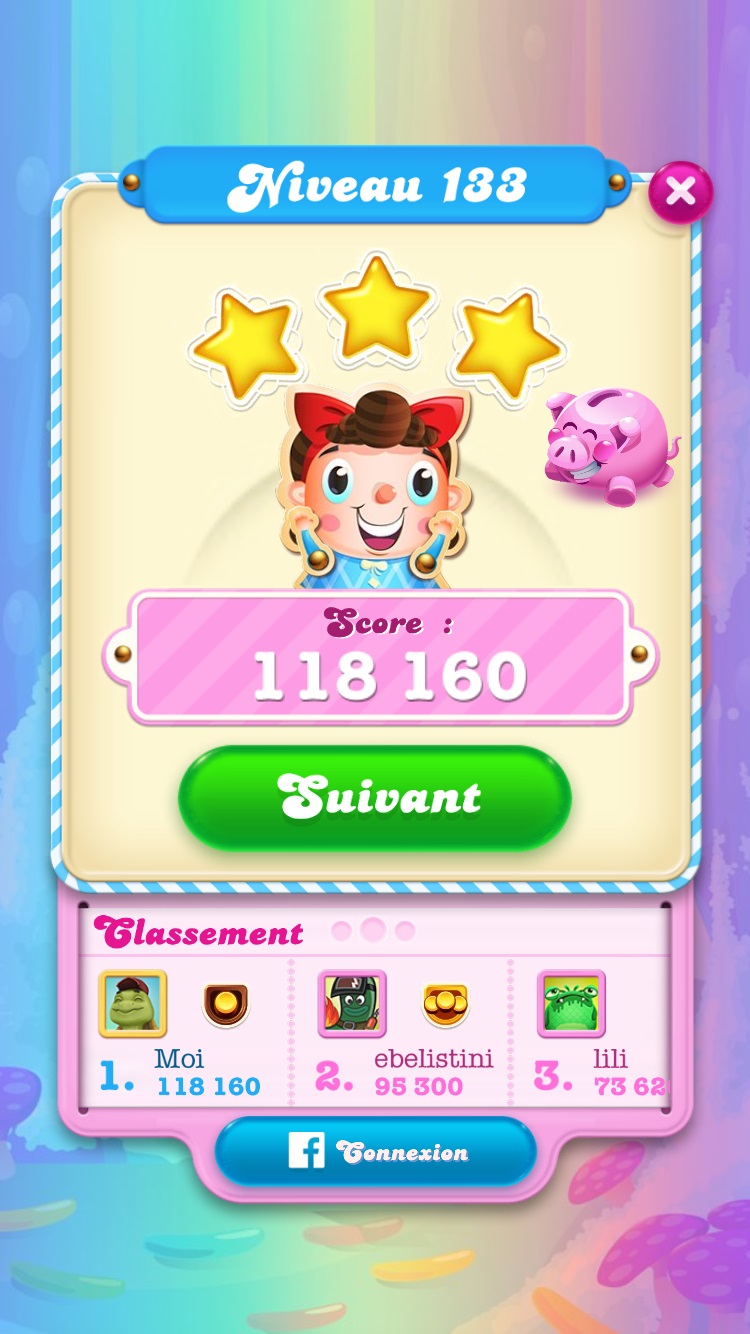The image size is (750, 1334).
Task: Tap the Classement page indicator dots
Action: [x=373, y=931]
